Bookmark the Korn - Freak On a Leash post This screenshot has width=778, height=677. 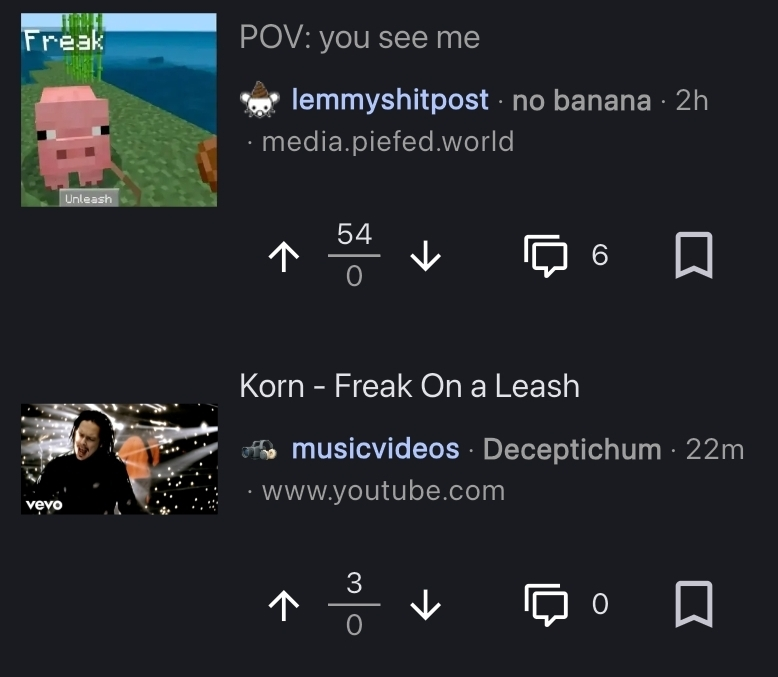[693, 604]
